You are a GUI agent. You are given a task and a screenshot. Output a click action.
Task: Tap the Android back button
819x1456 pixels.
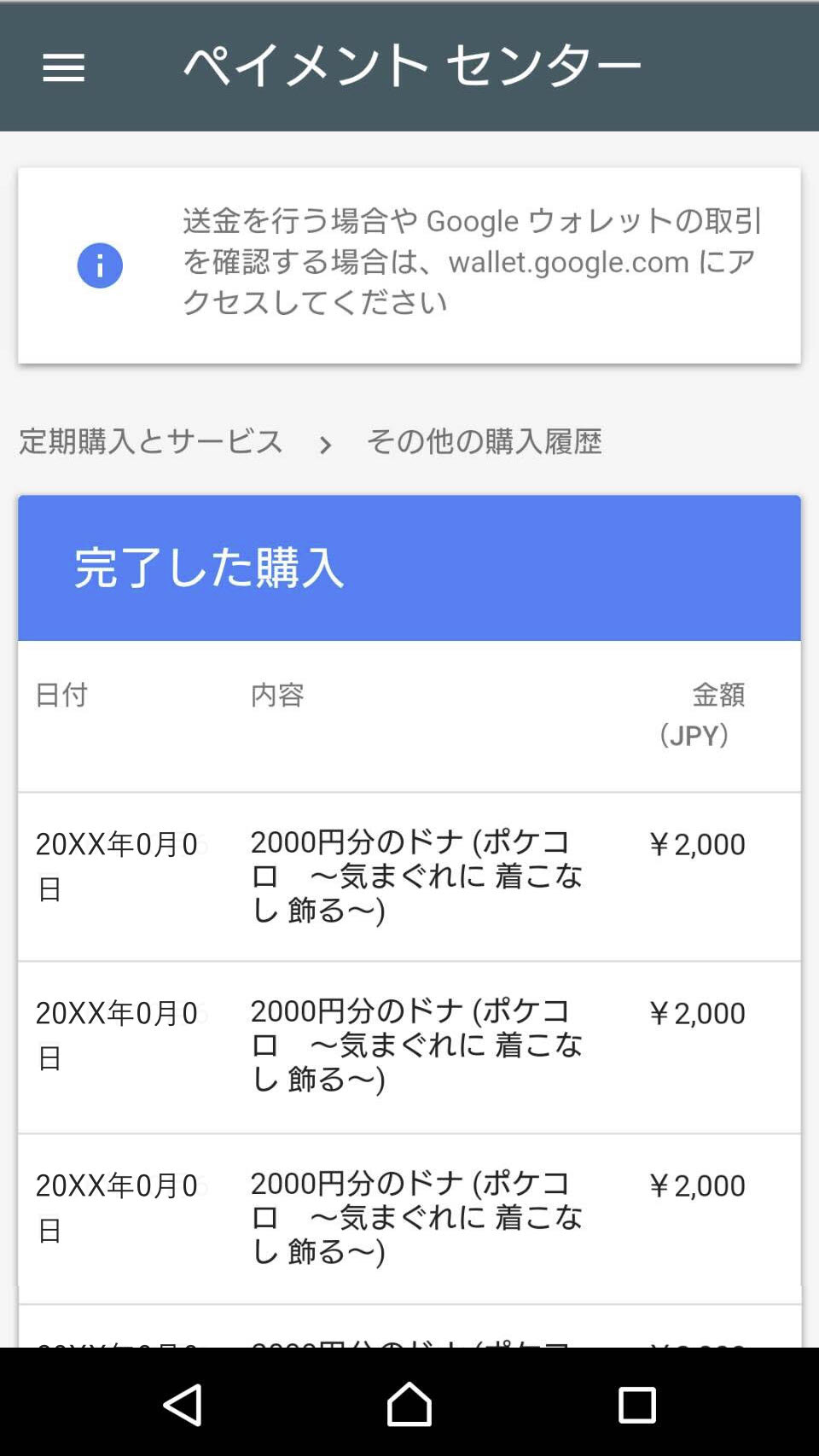[x=183, y=1404]
